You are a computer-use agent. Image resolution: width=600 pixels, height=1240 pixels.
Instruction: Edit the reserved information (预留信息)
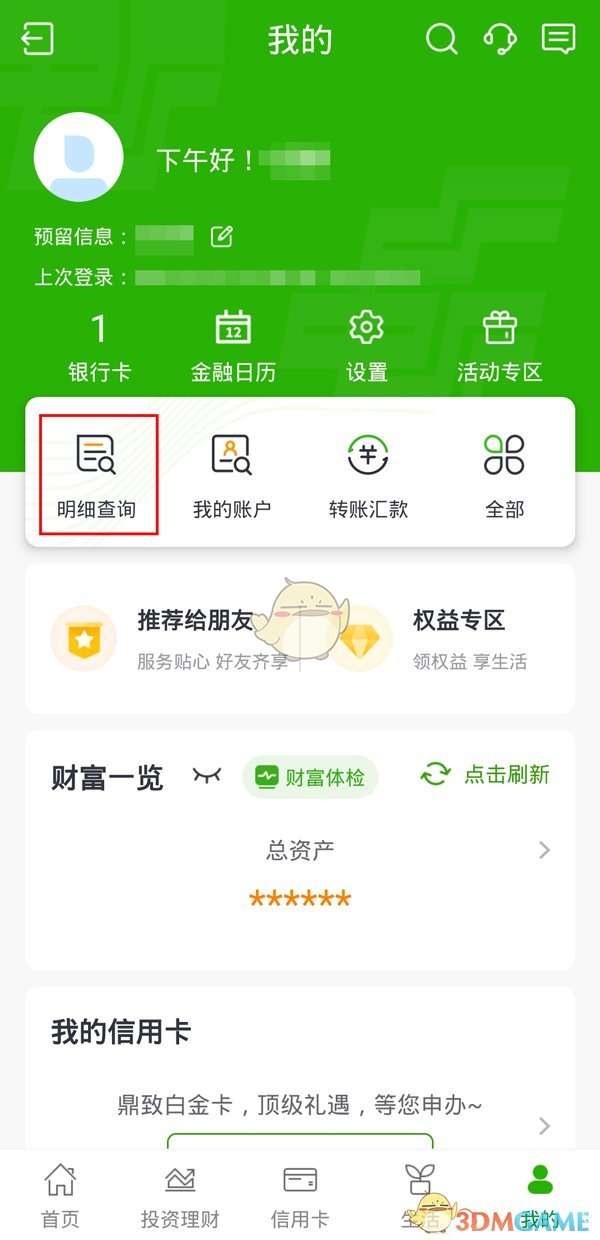tap(221, 237)
